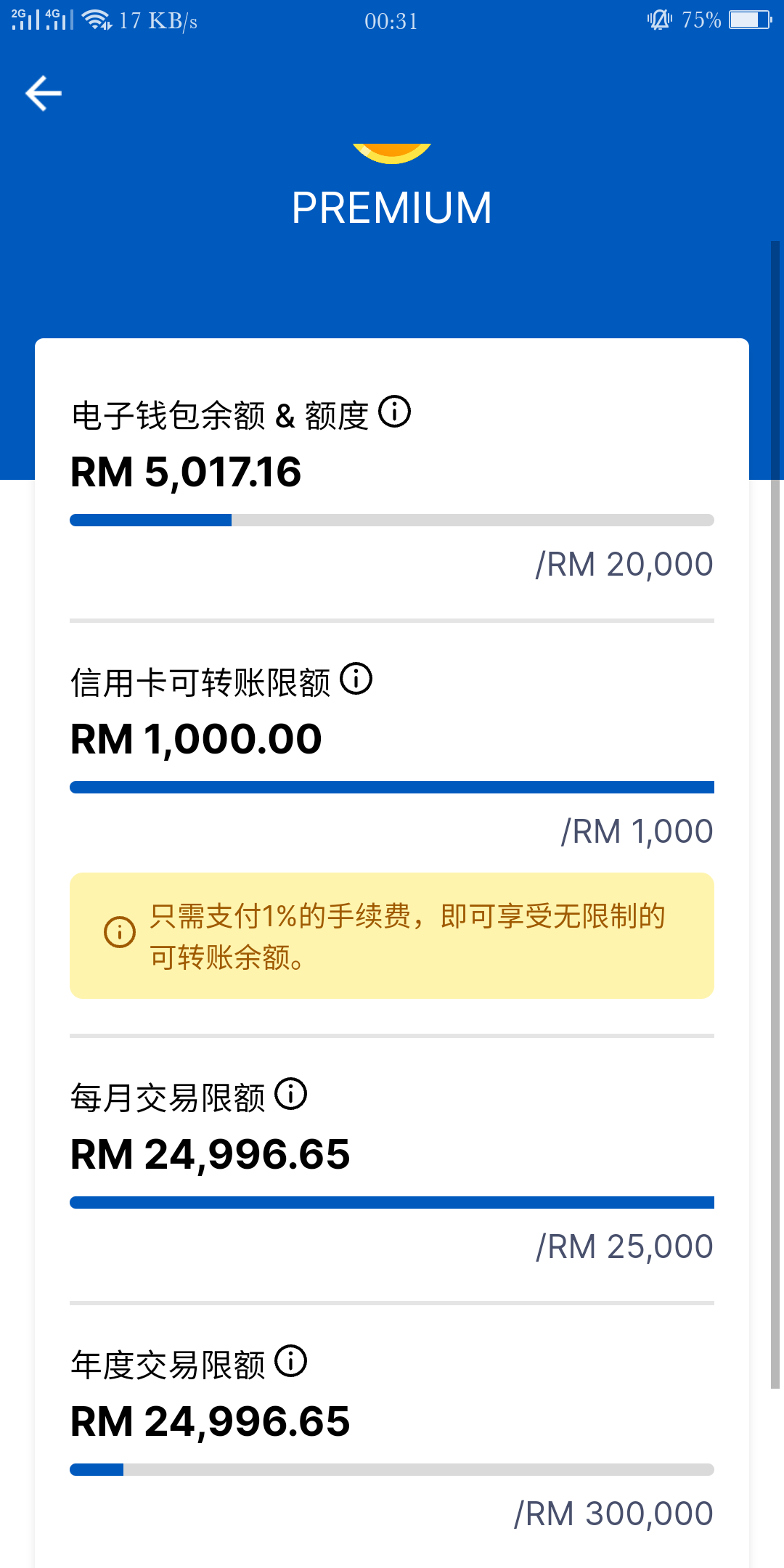Image resolution: width=784 pixels, height=1568 pixels.
Task: Select the PREMIUM badge icon
Action: (x=392, y=150)
